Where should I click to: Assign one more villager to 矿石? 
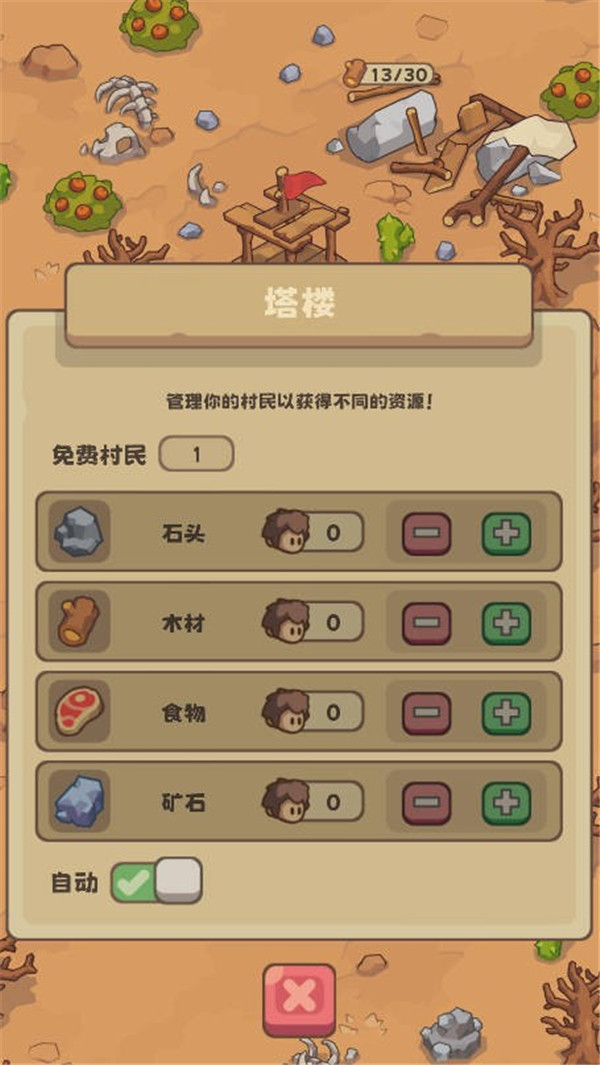coord(507,802)
